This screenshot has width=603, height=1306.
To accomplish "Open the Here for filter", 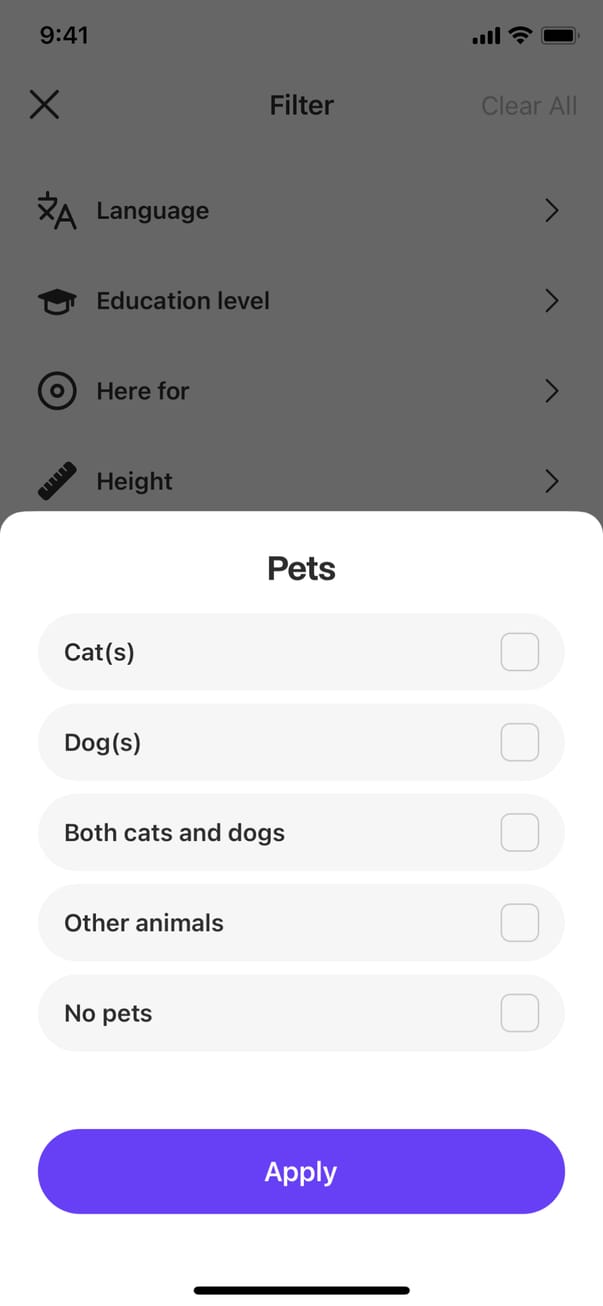I will click(300, 391).
